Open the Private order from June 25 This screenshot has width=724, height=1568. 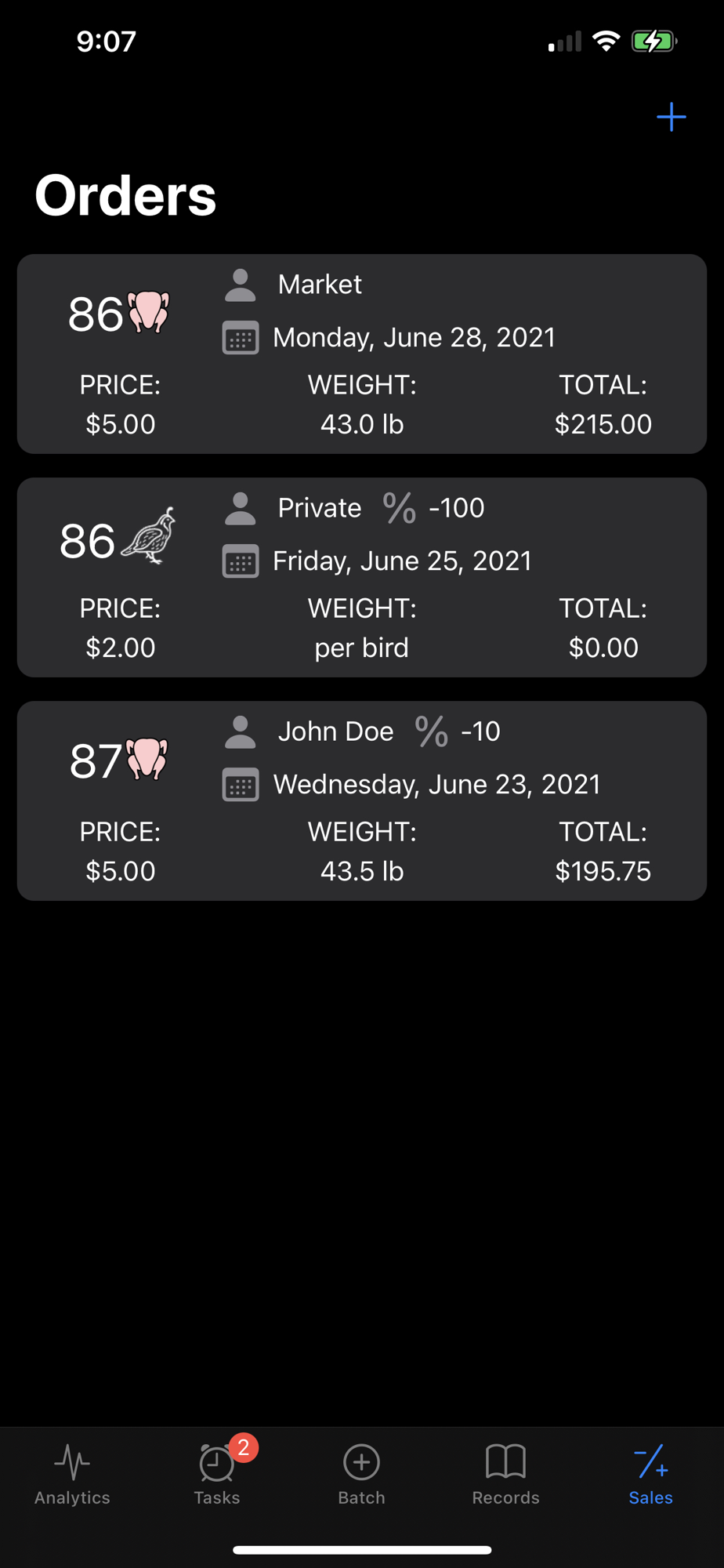[x=362, y=577]
